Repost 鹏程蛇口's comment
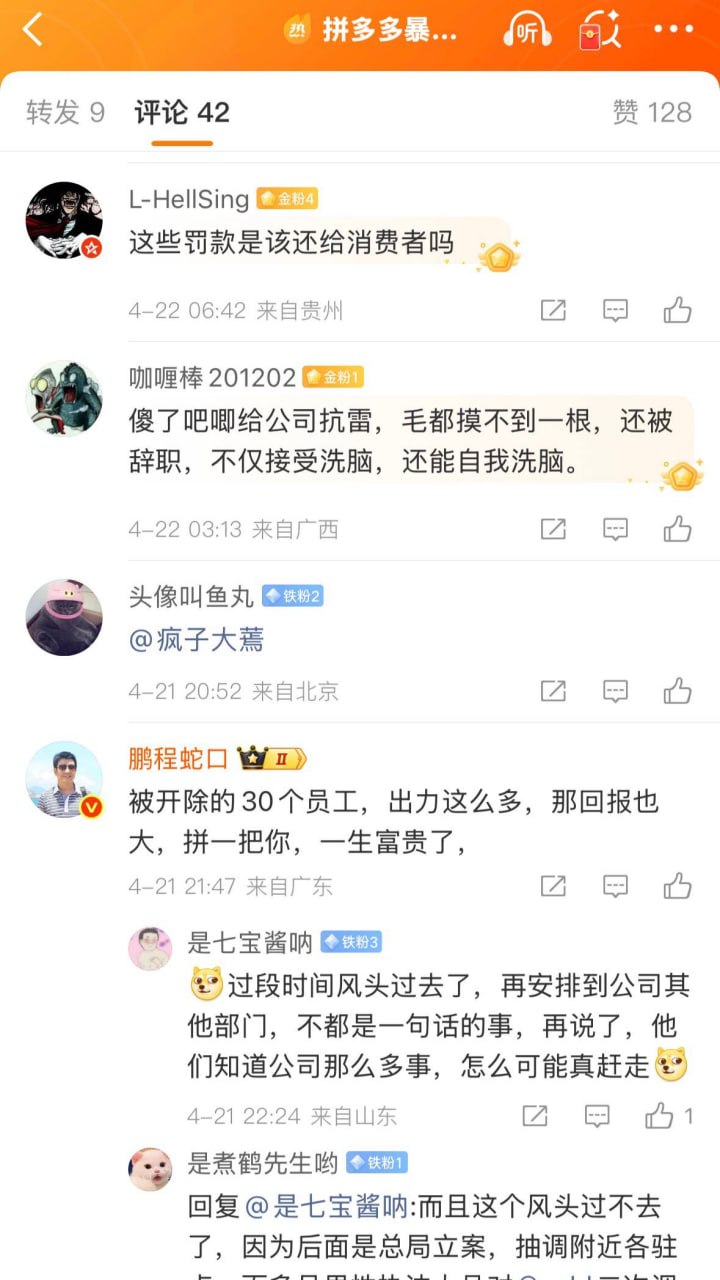Screen dimensions: 720x1280 [x=553, y=885]
